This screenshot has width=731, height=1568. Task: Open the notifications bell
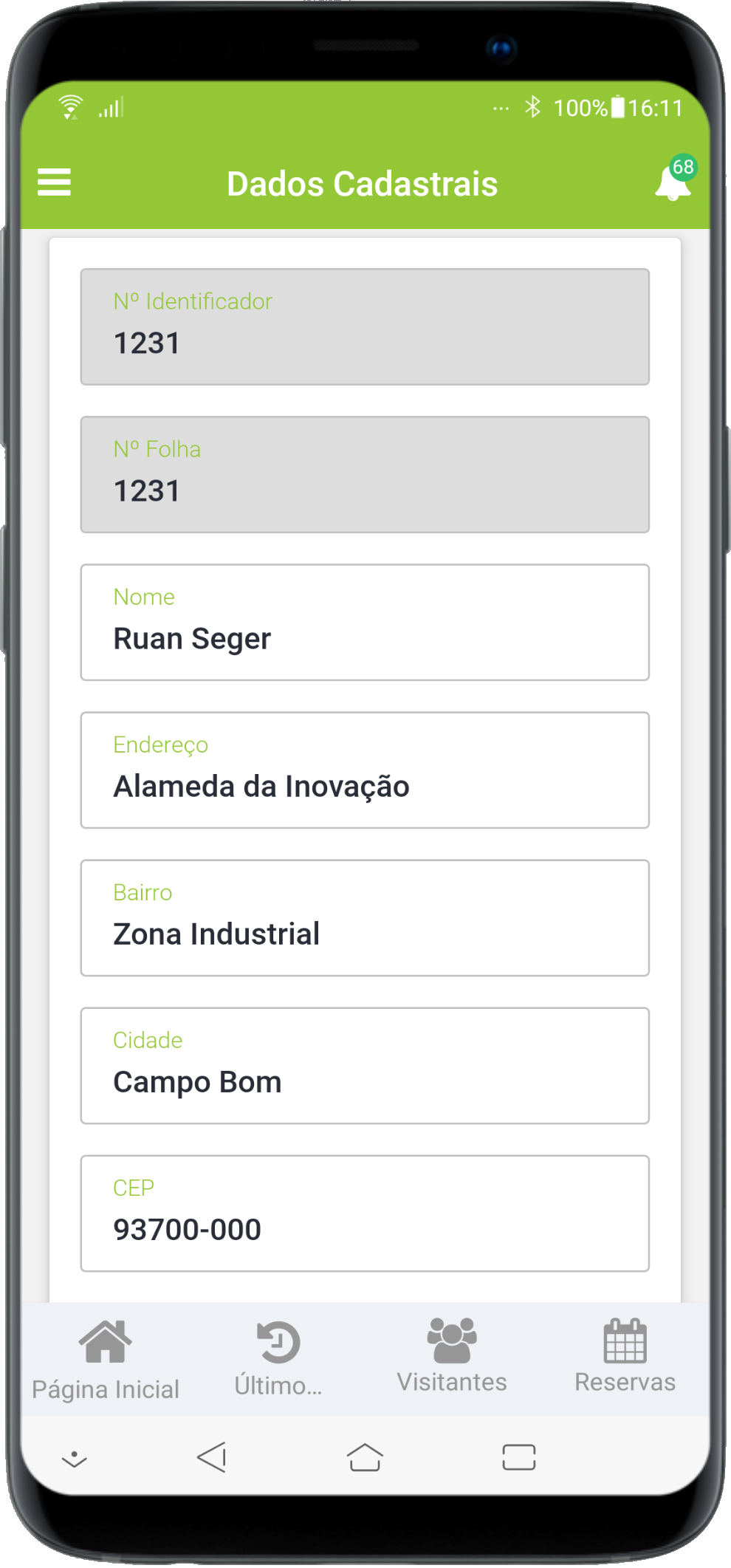[673, 182]
